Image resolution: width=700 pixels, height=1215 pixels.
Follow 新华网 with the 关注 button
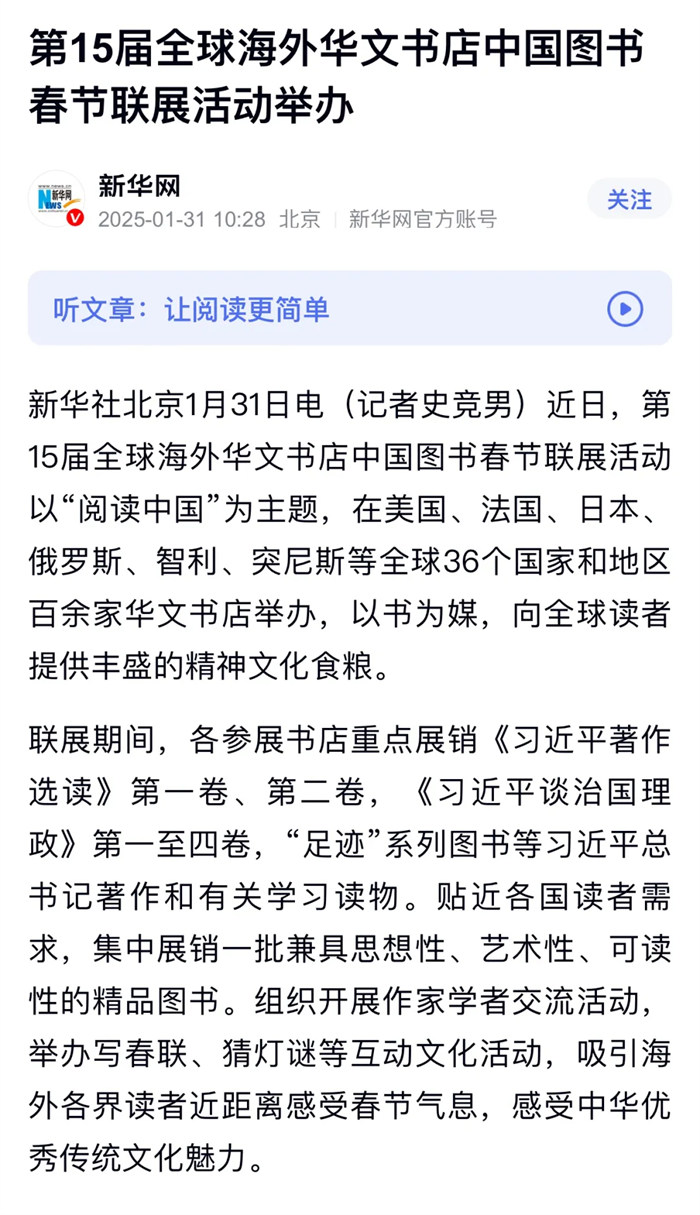pyautogui.click(x=629, y=200)
